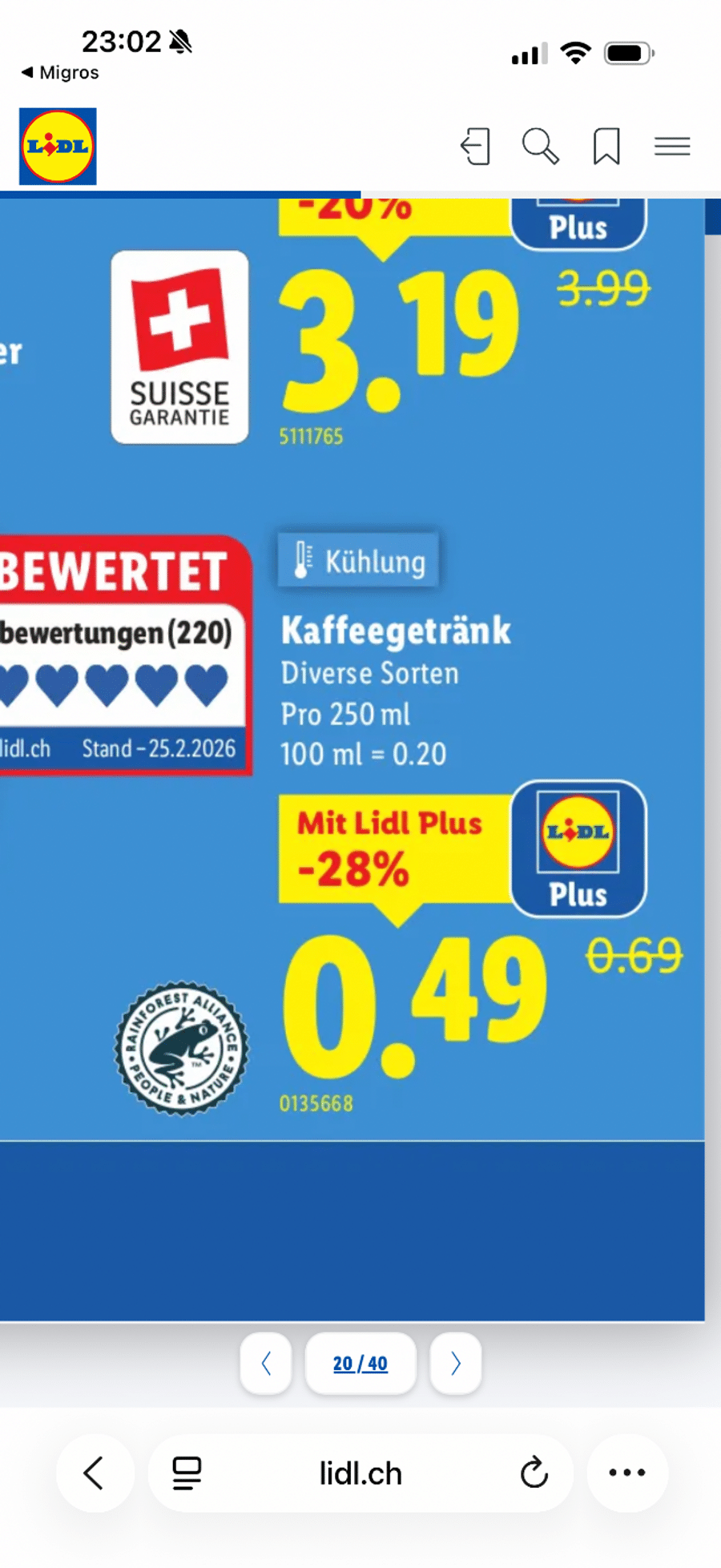The image size is (721, 1568).
Task: Tap the exit viewer icon
Action: (475, 147)
